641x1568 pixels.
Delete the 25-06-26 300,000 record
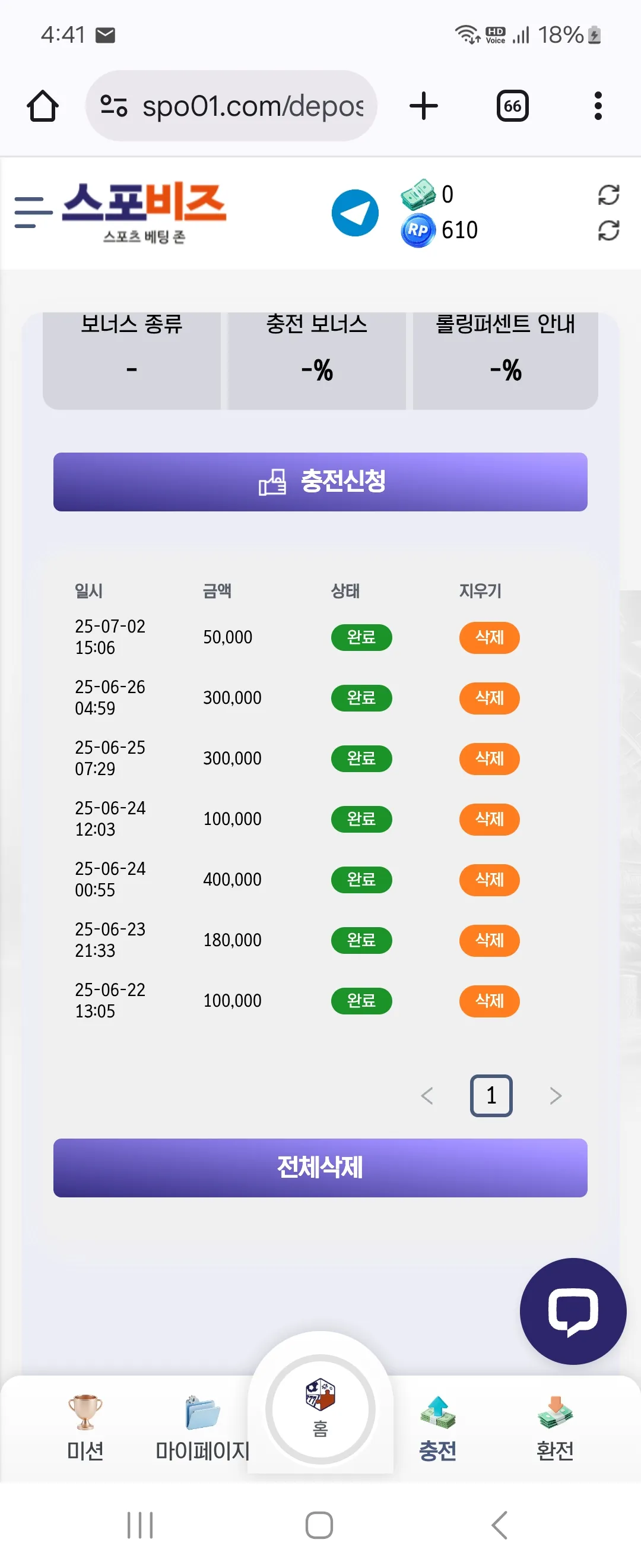(x=489, y=697)
